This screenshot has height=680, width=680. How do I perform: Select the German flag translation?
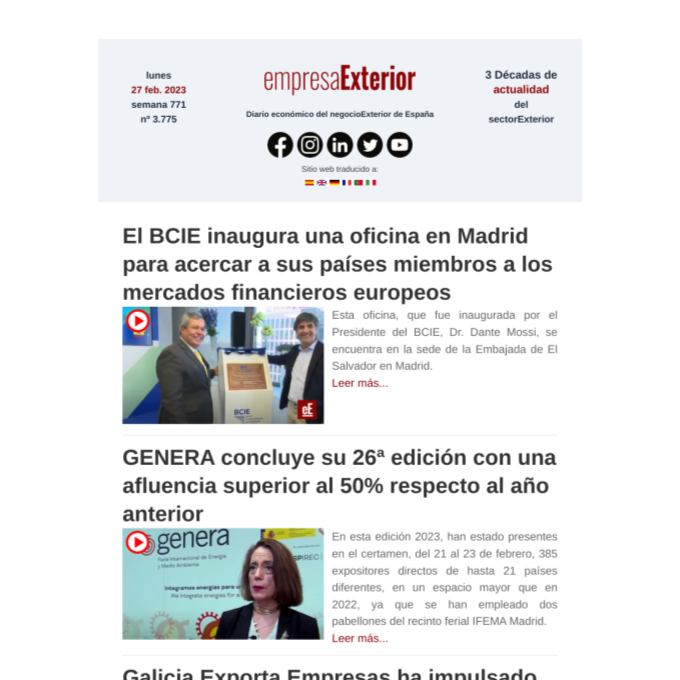[334, 183]
